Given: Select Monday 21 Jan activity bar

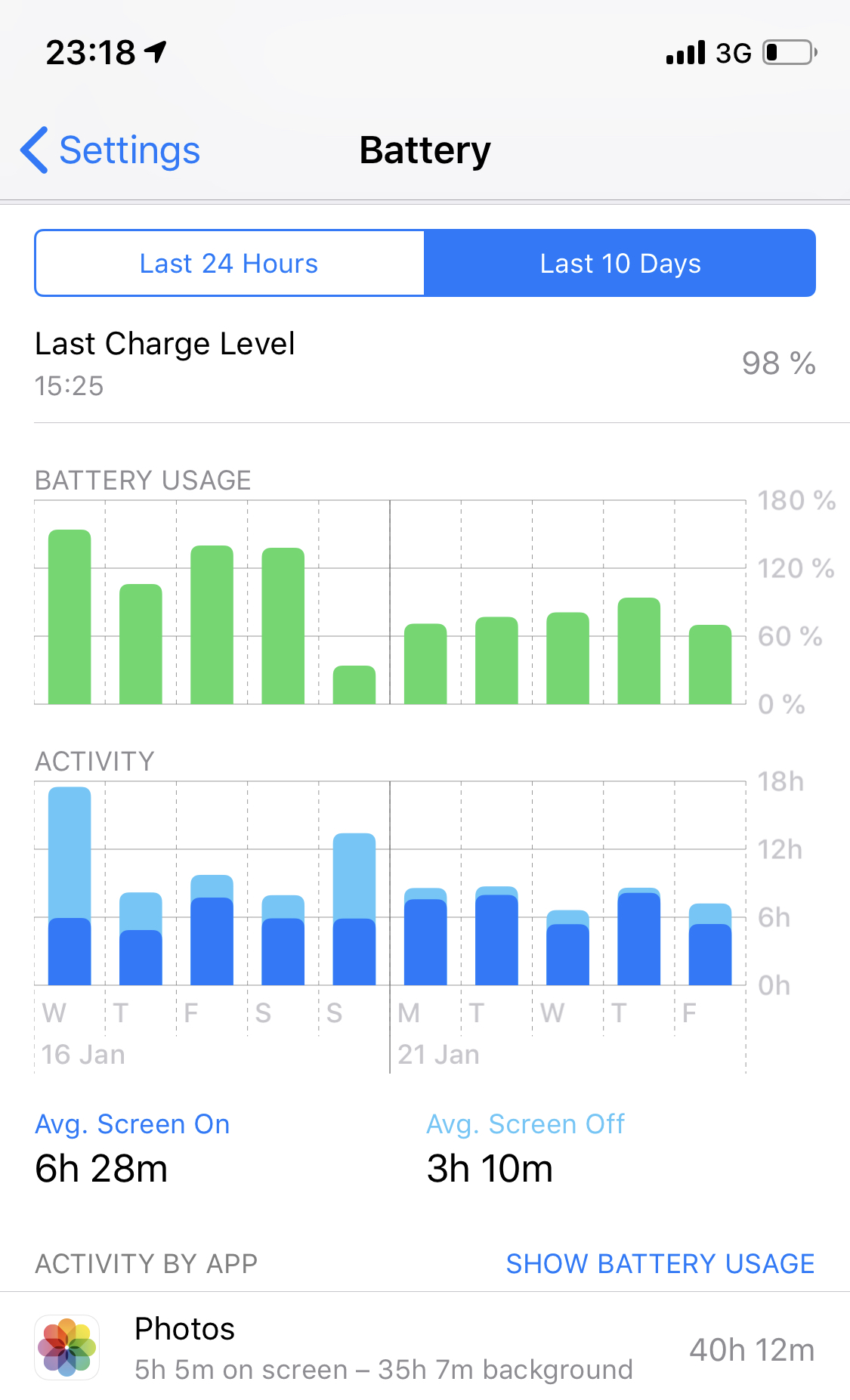Looking at the screenshot, I should coord(425,937).
